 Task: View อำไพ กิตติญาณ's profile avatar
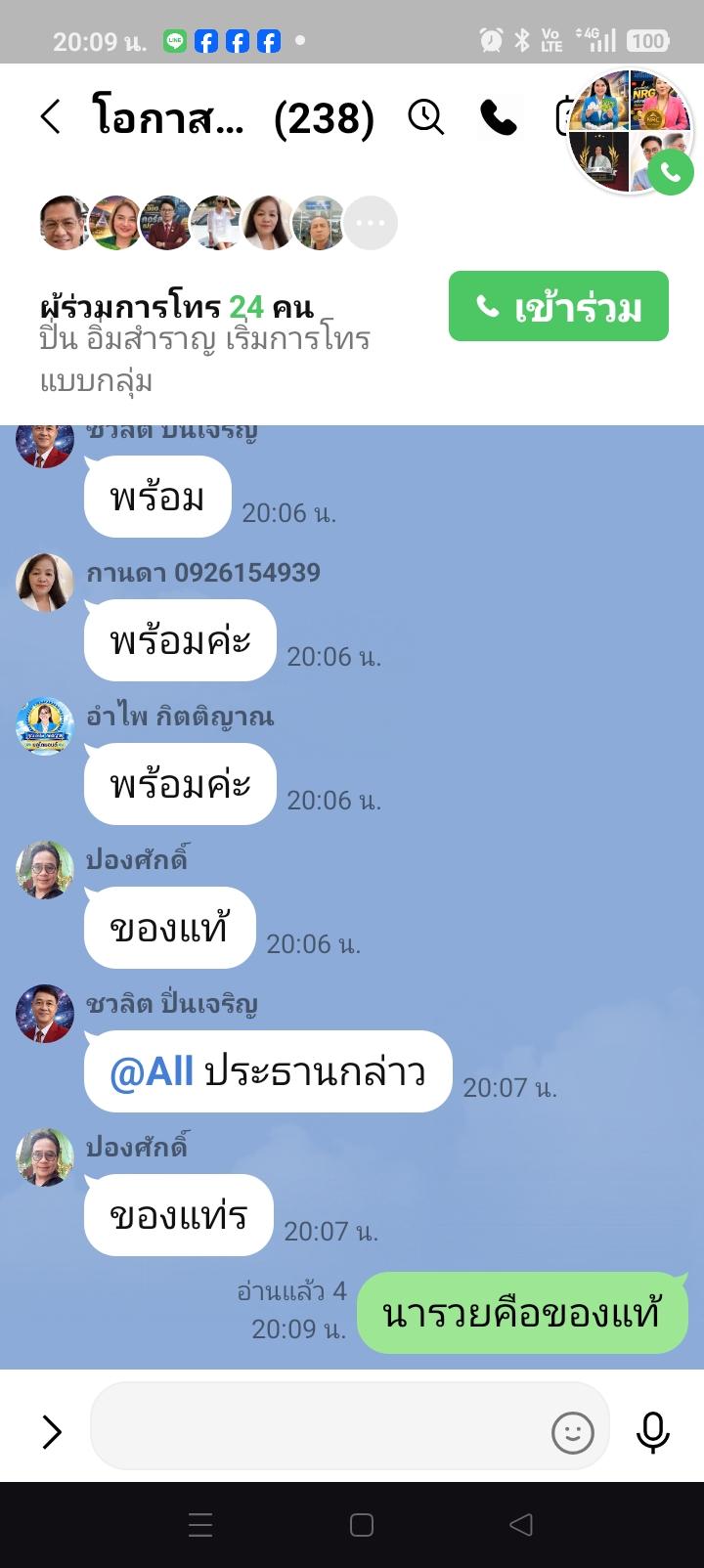45,726
